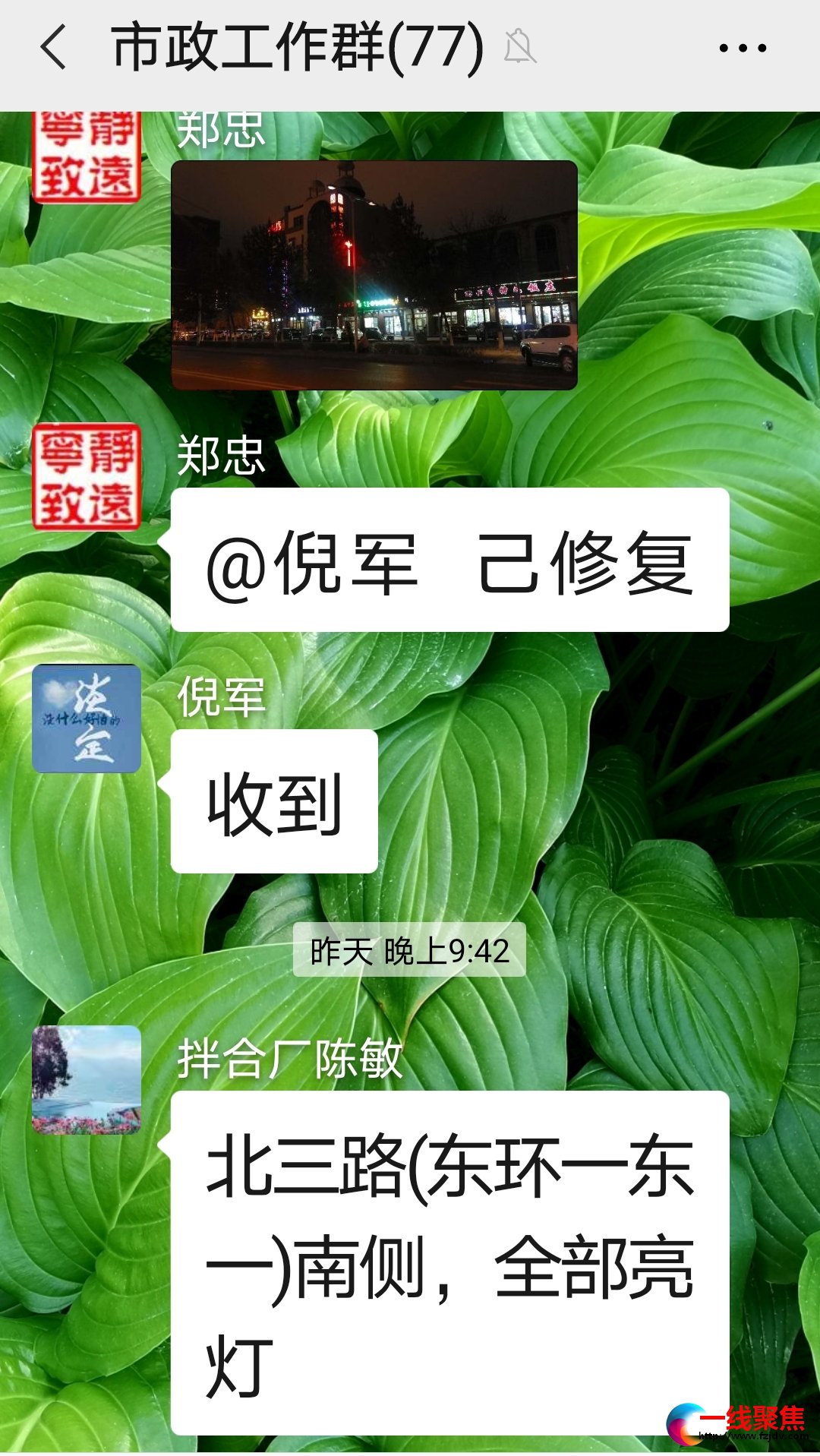Tap 郑忠's avatar beside the 已修复 message

tap(87, 476)
